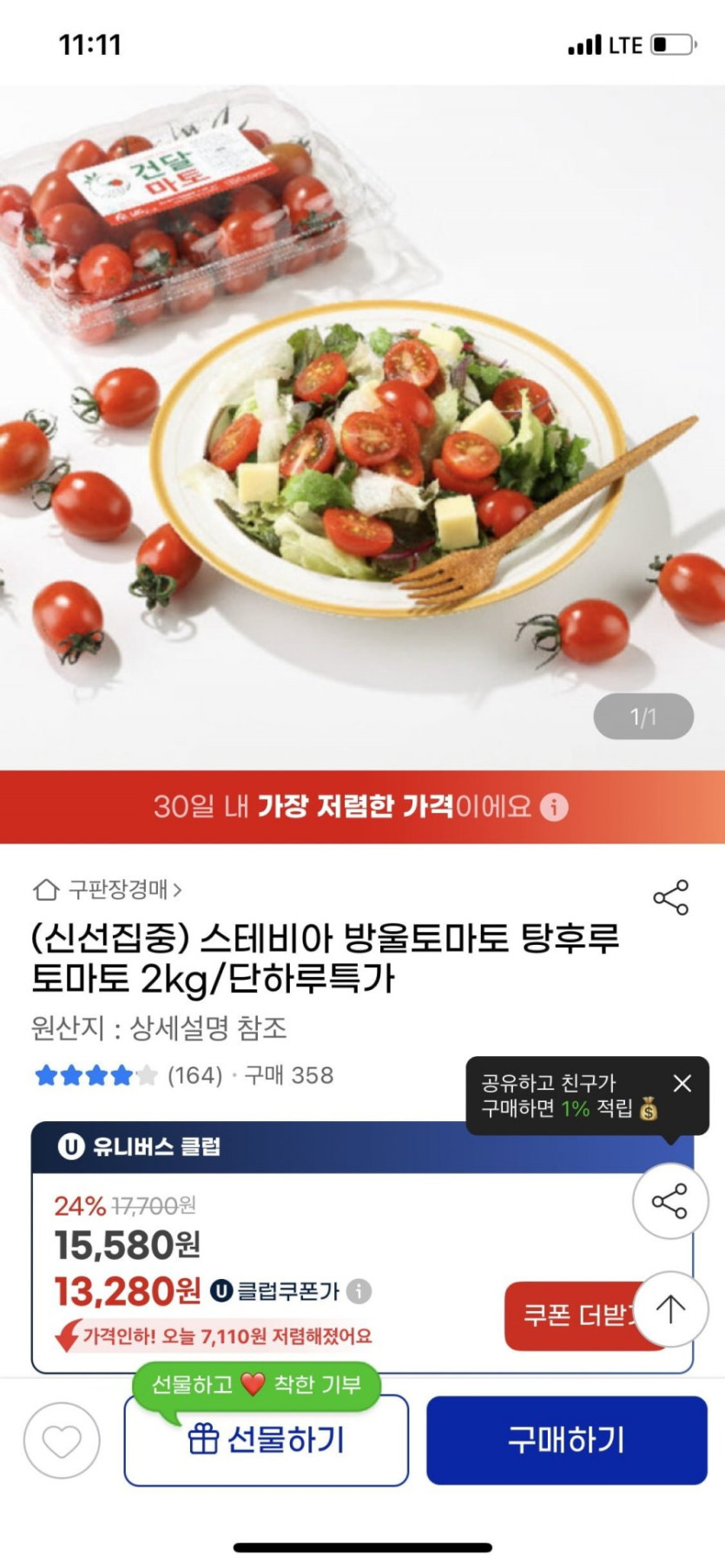Close the 1% 적립 share tooltip
This screenshot has width=725, height=1568.
point(681,1082)
